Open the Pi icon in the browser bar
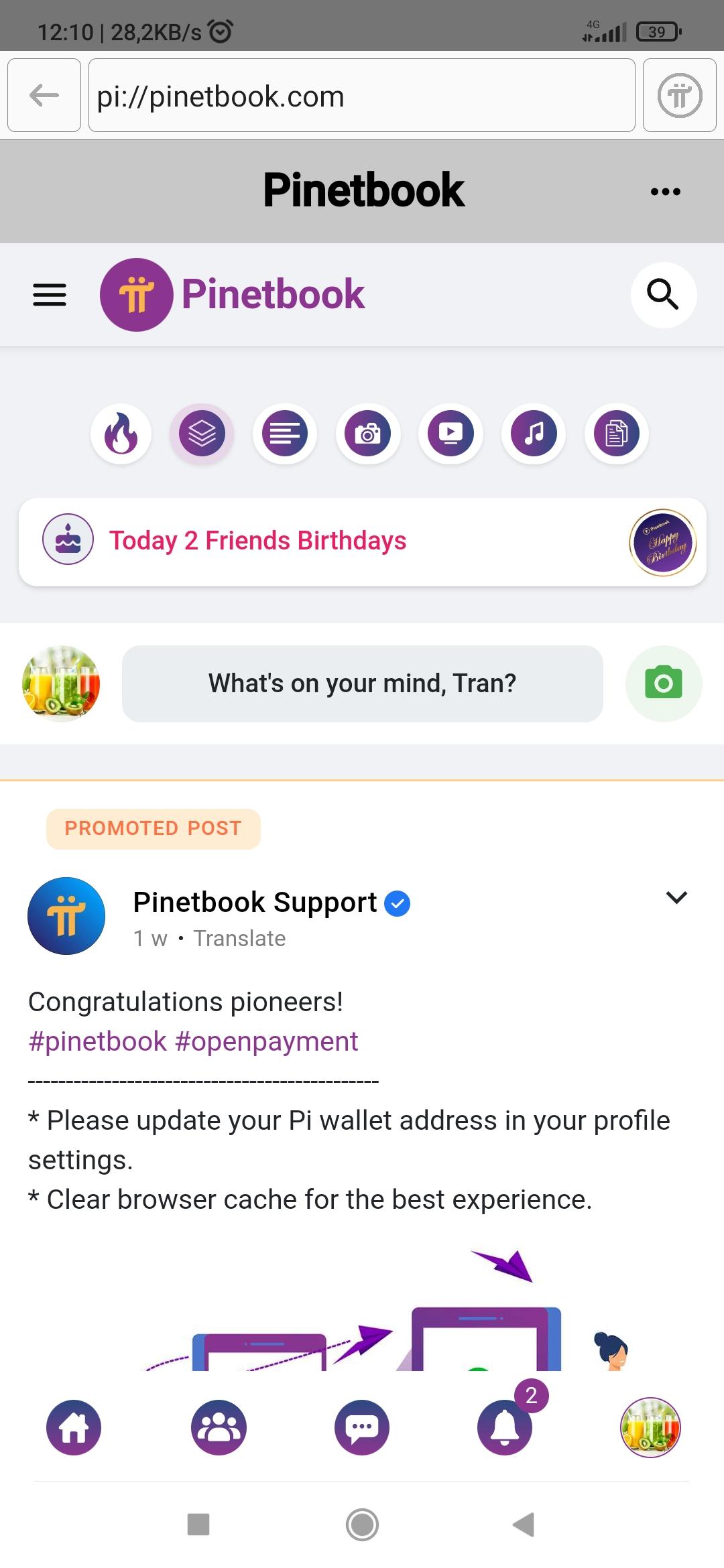Image resolution: width=724 pixels, height=1568 pixels. point(679,95)
